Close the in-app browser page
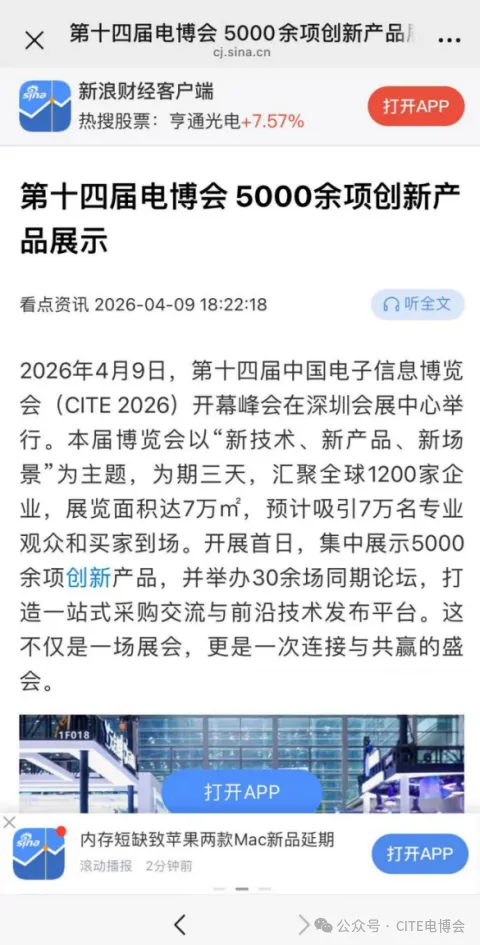The height and width of the screenshot is (945, 480). click(x=34, y=41)
